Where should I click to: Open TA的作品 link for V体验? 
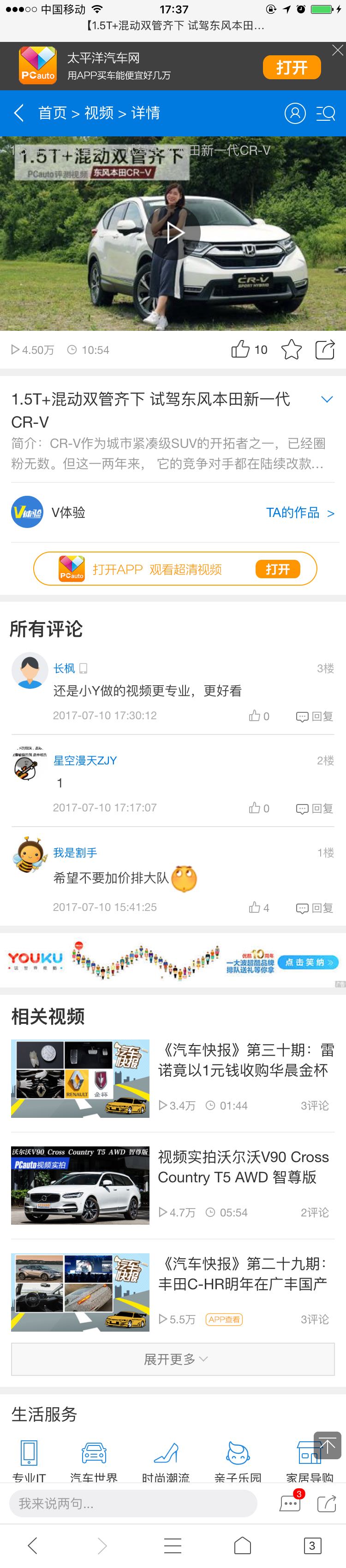(x=300, y=512)
